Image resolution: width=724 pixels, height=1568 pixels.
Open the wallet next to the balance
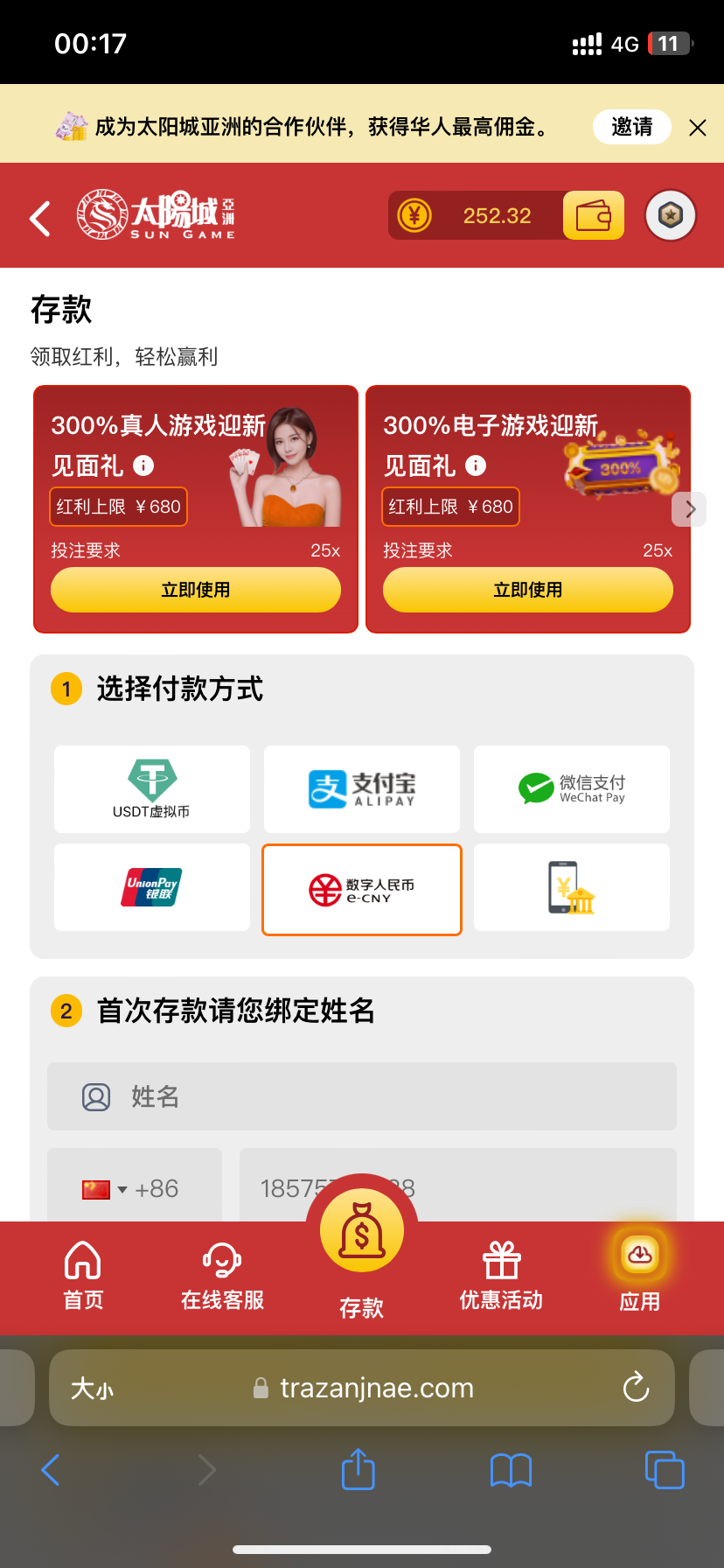click(593, 215)
